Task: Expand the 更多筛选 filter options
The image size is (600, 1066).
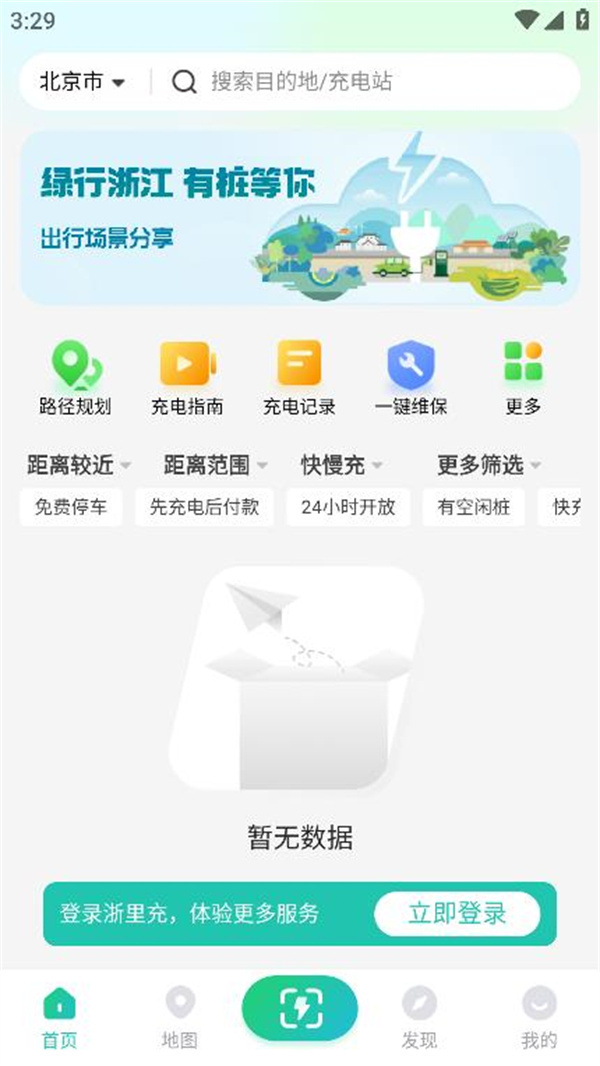Action: click(x=489, y=465)
